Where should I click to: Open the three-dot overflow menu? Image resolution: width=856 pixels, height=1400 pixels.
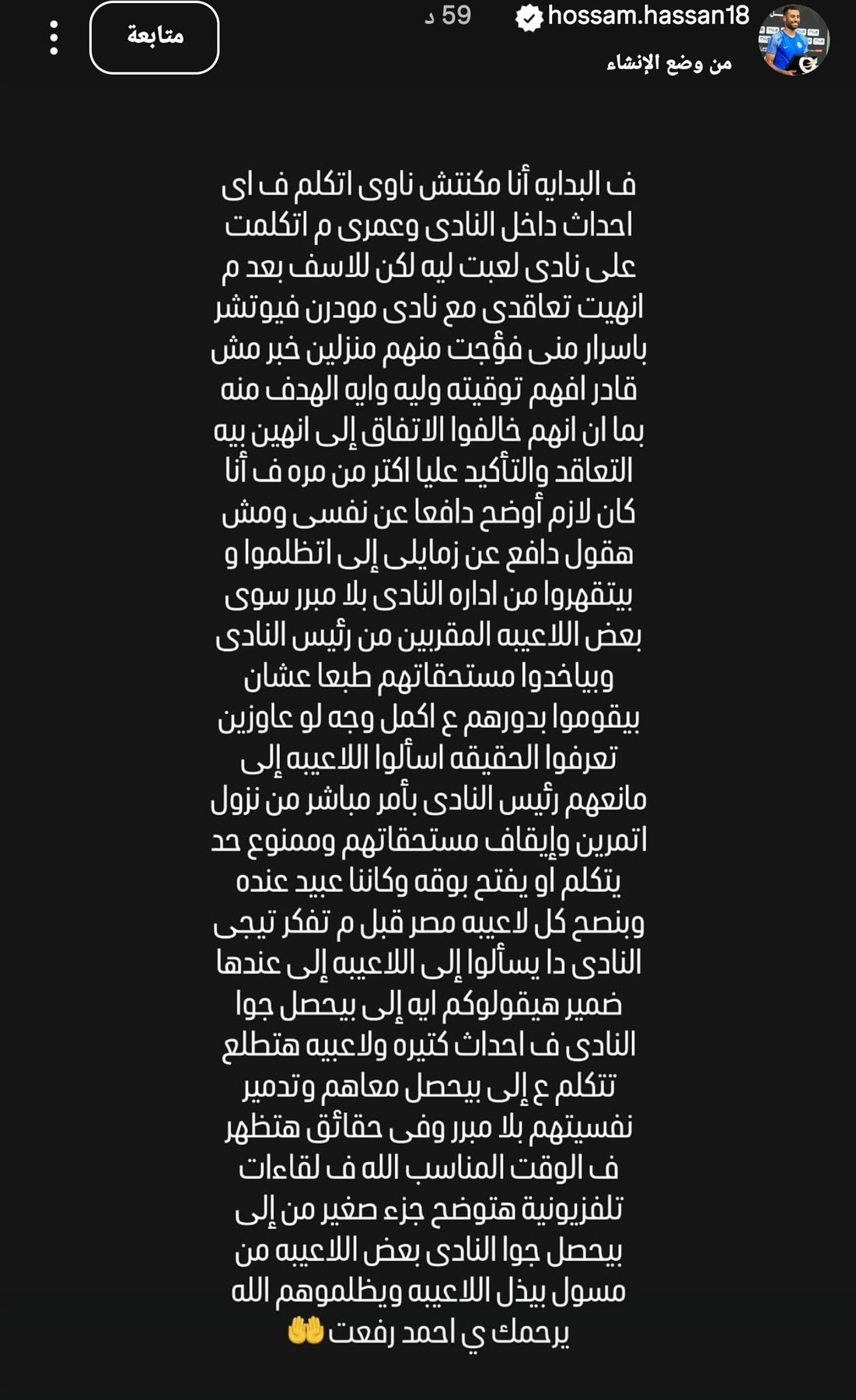click(x=54, y=38)
